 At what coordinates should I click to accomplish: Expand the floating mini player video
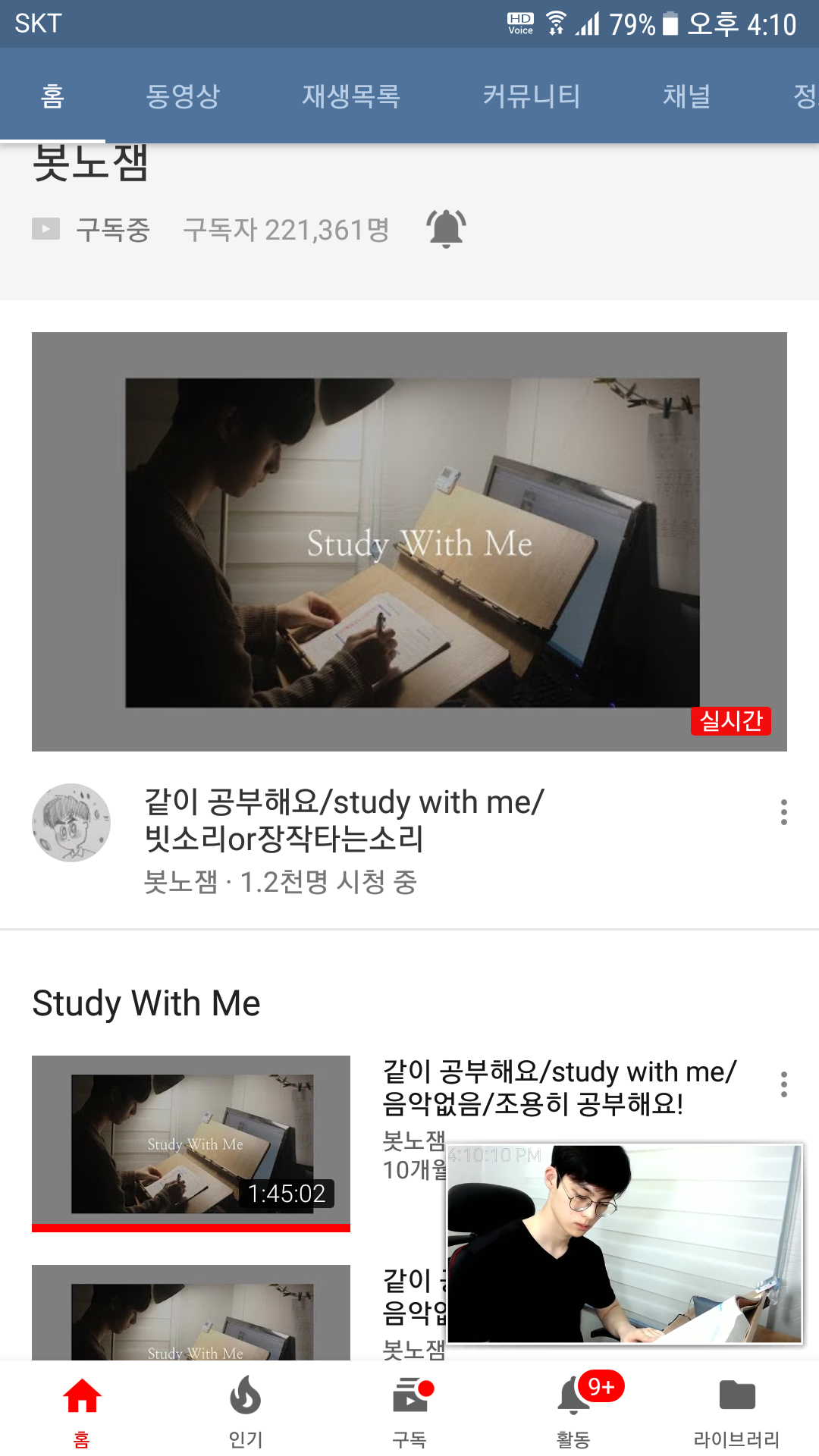[x=624, y=1244]
